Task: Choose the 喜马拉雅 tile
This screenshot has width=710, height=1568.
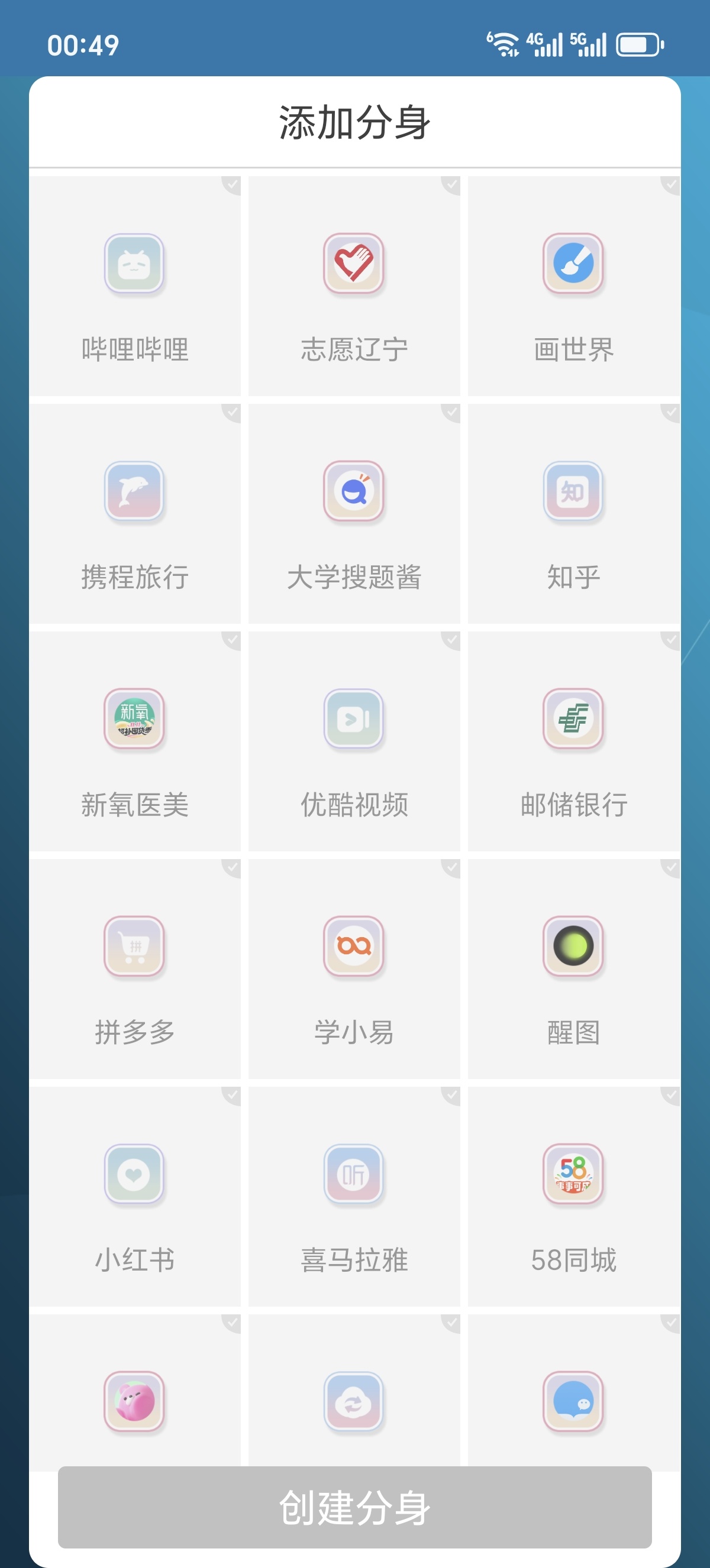Action: coord(354,1197)
